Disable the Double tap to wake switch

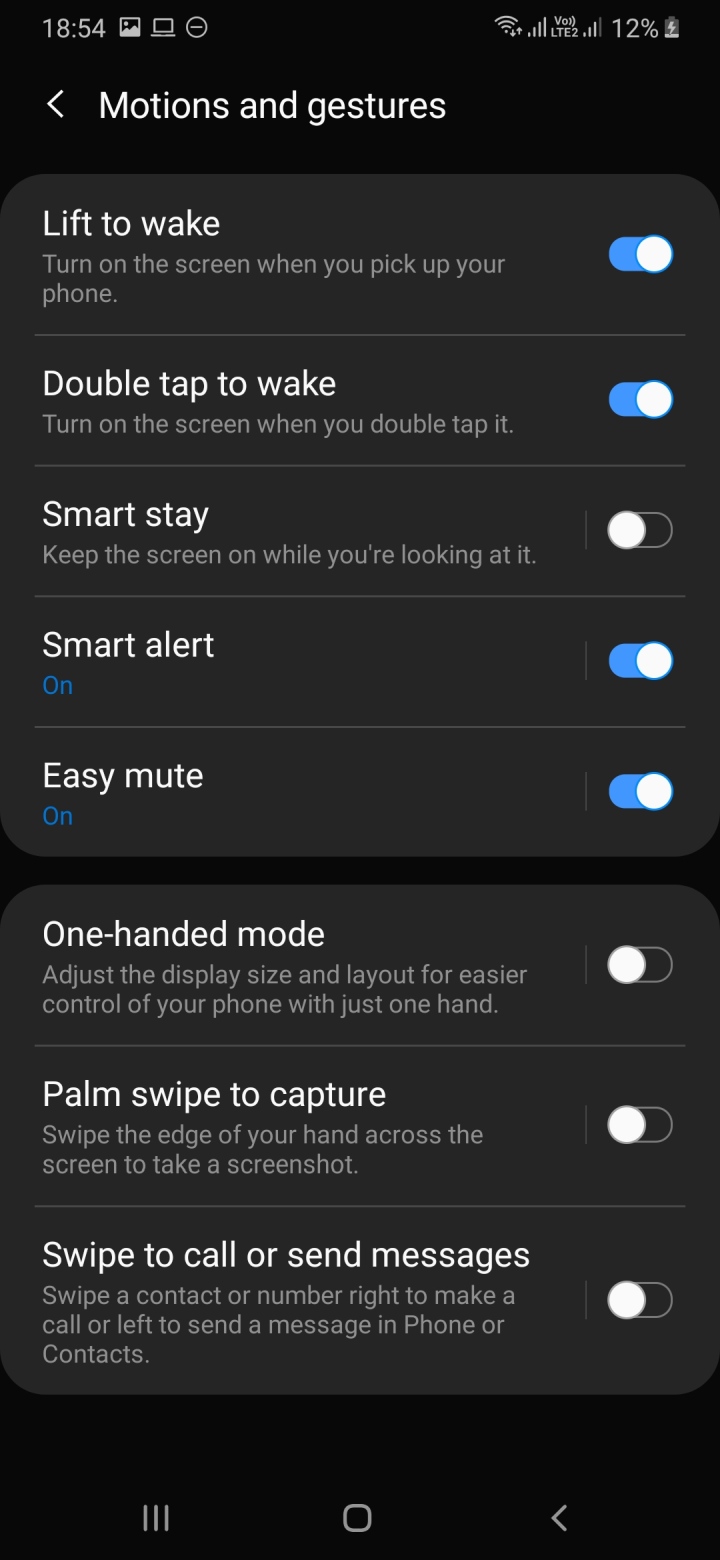640,399
